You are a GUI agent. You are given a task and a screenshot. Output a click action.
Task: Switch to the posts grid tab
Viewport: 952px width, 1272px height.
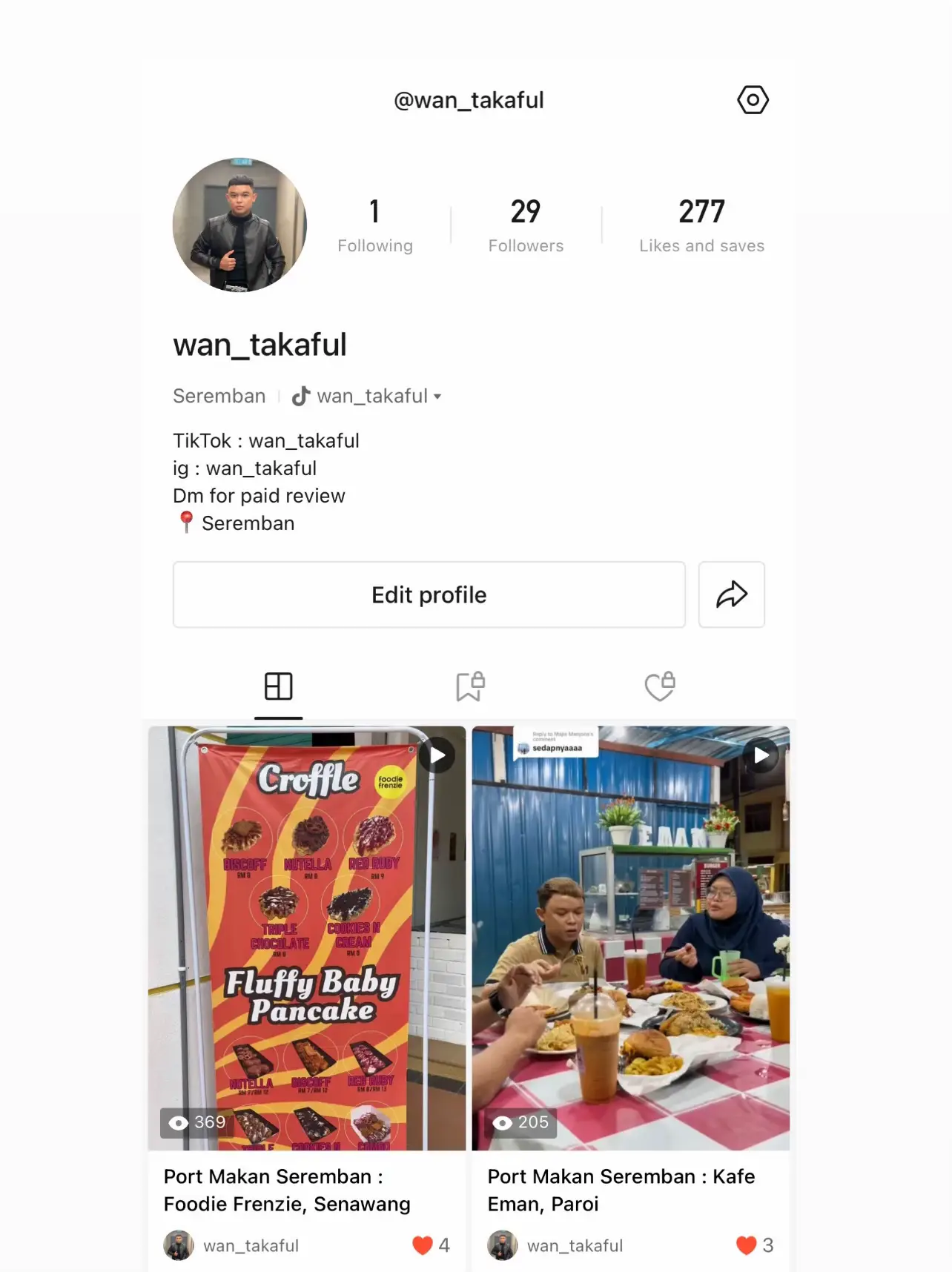coord(279,686)
